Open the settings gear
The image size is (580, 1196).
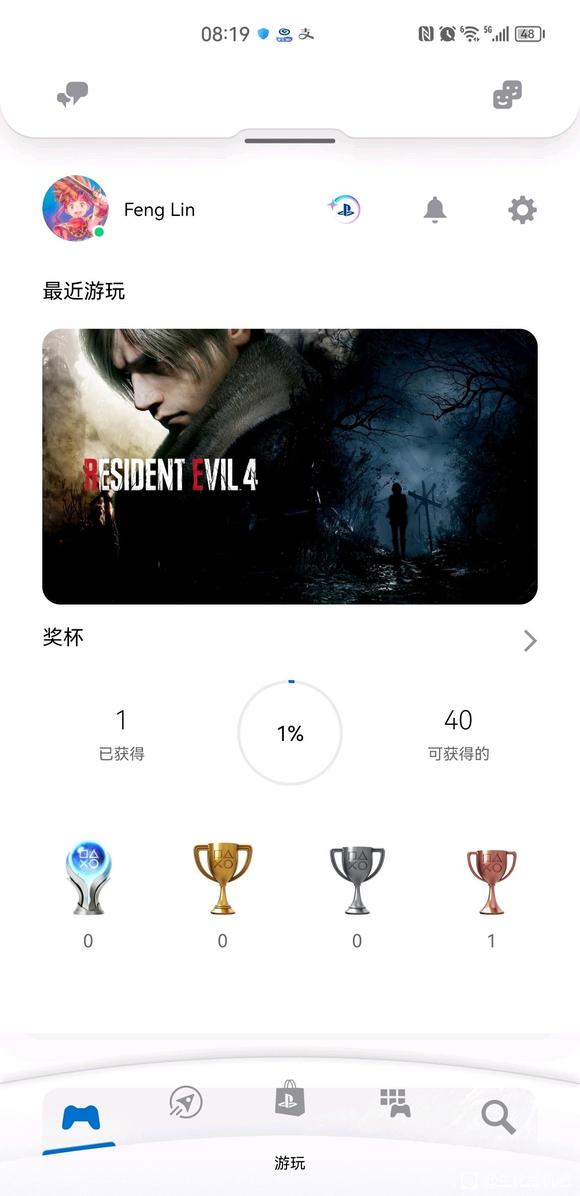click(x=523, y=209)
